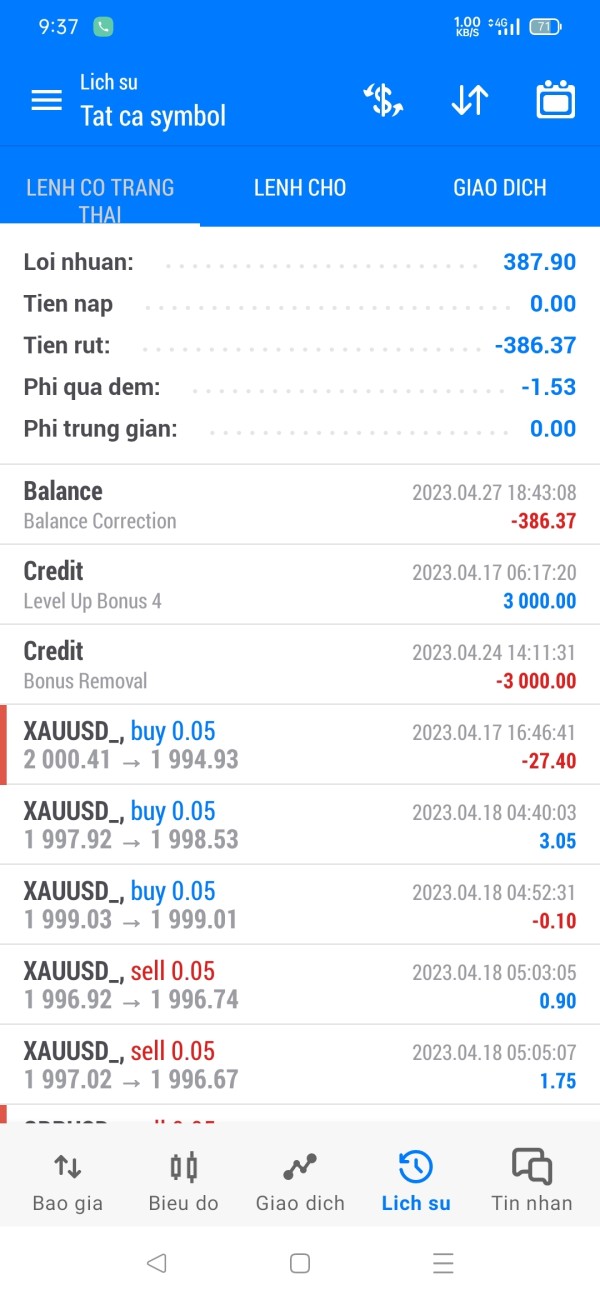Viewport: 600px width, 1300px height.
Task: Expand the XAUUSD sell trade at 1 997.02
Action: [300, 1065]
